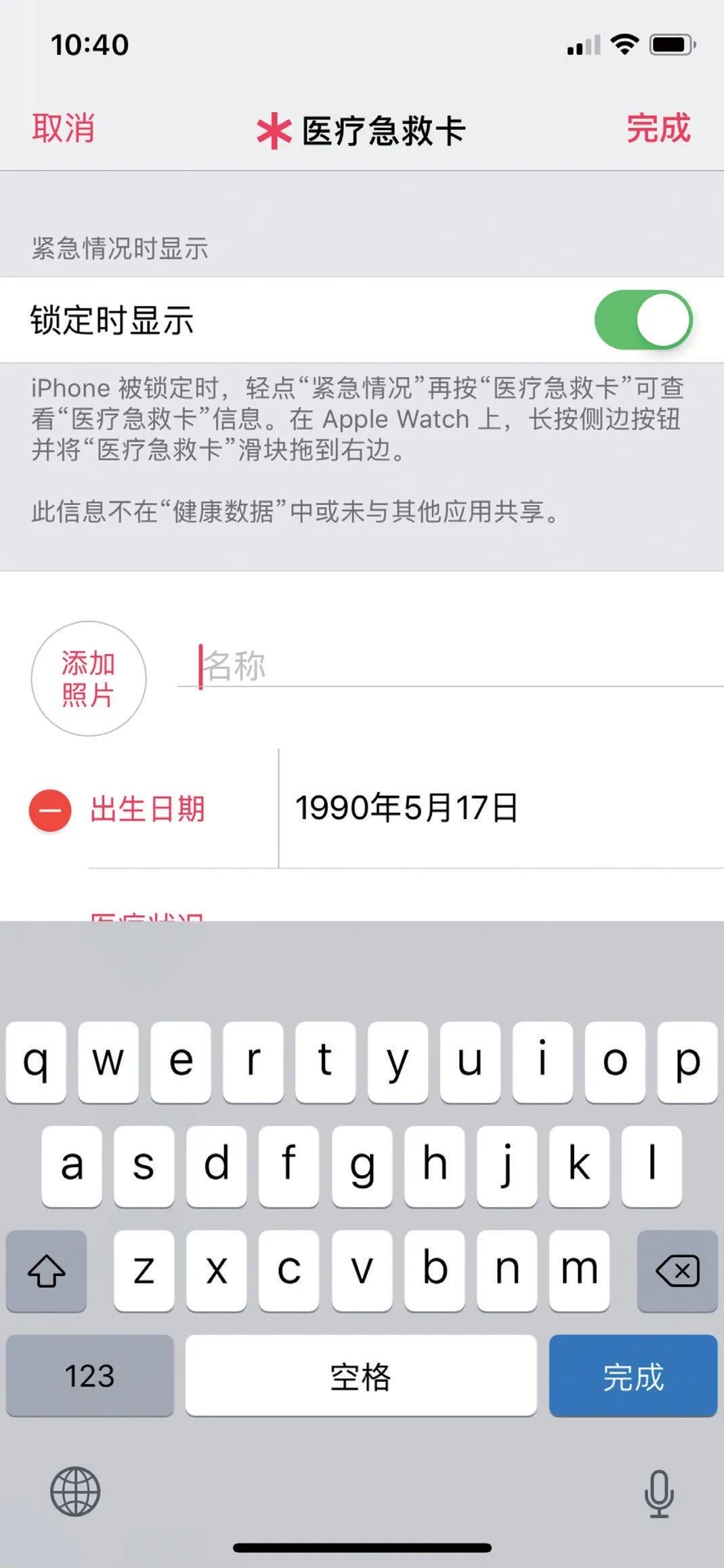
Task: Tap the 空格 space bar
Action: [x=360, y=1376]
